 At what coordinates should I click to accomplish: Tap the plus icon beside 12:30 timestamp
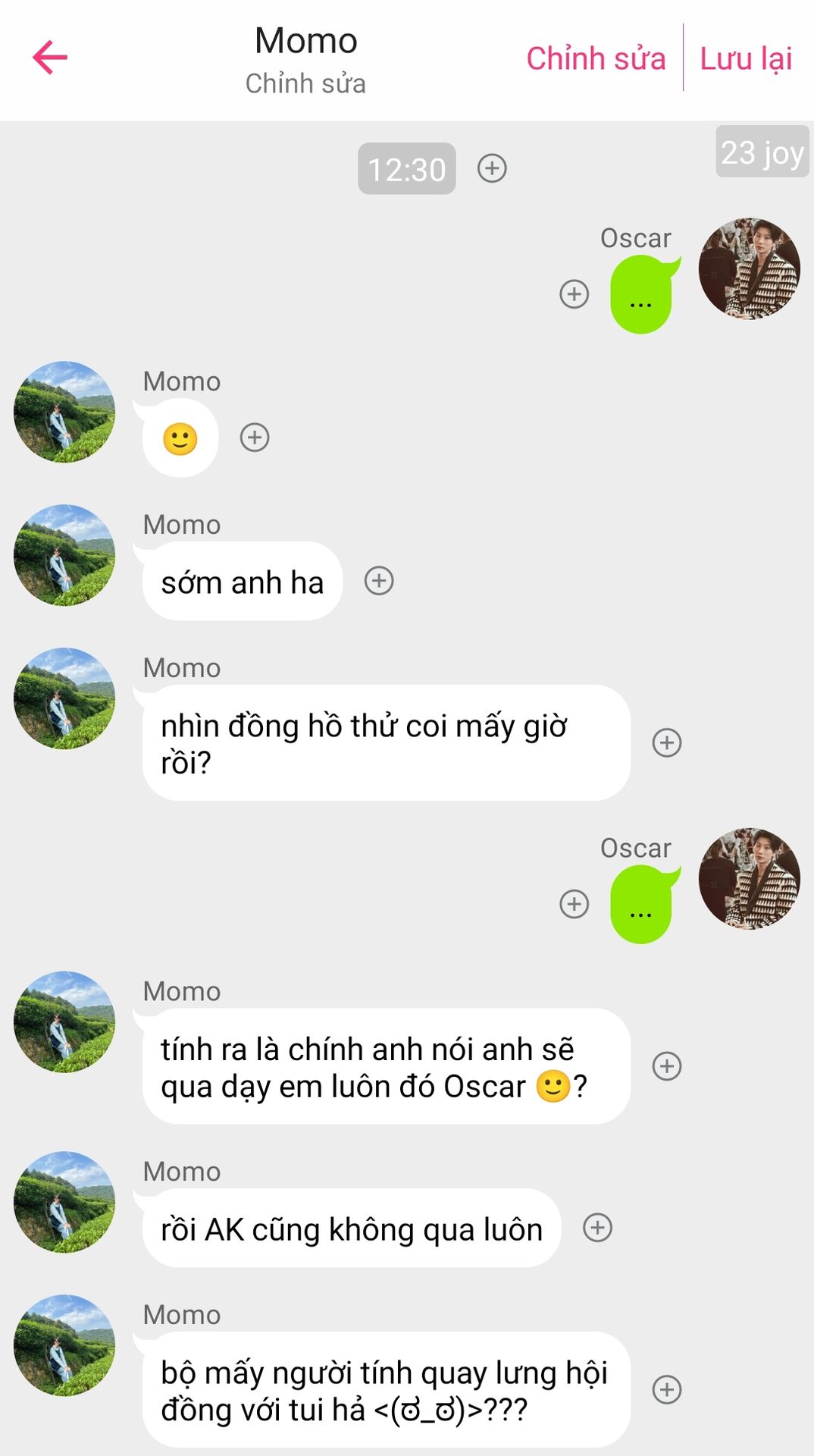coord(492,168)
